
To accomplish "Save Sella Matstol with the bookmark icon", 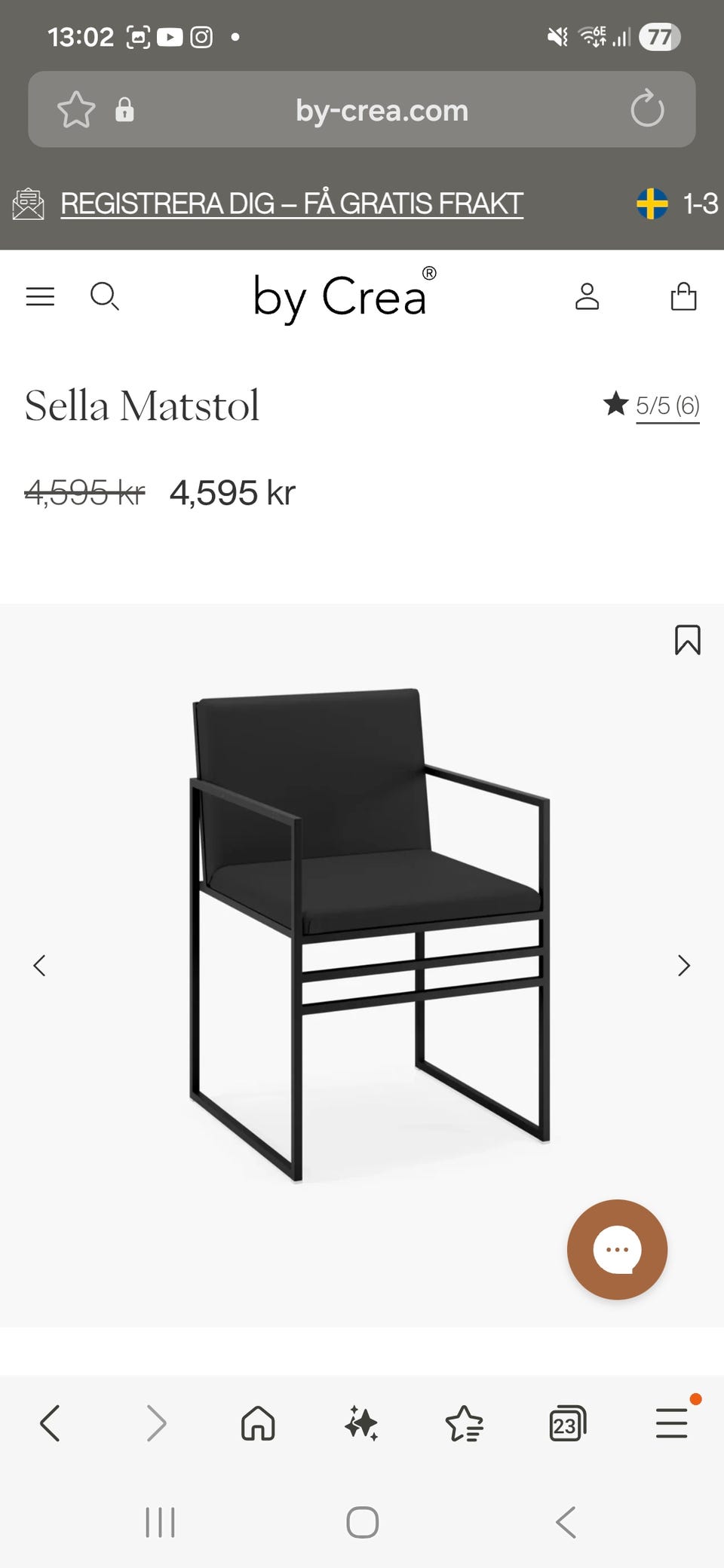I will [687, 640].
